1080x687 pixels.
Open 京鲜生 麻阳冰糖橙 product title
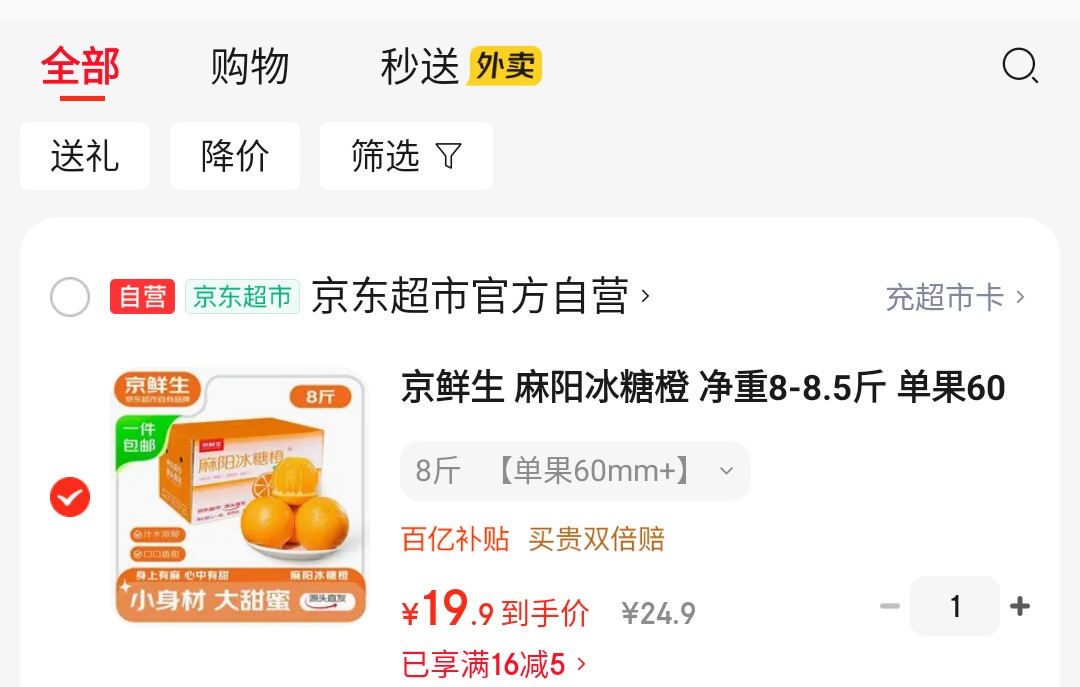point(703,387)
